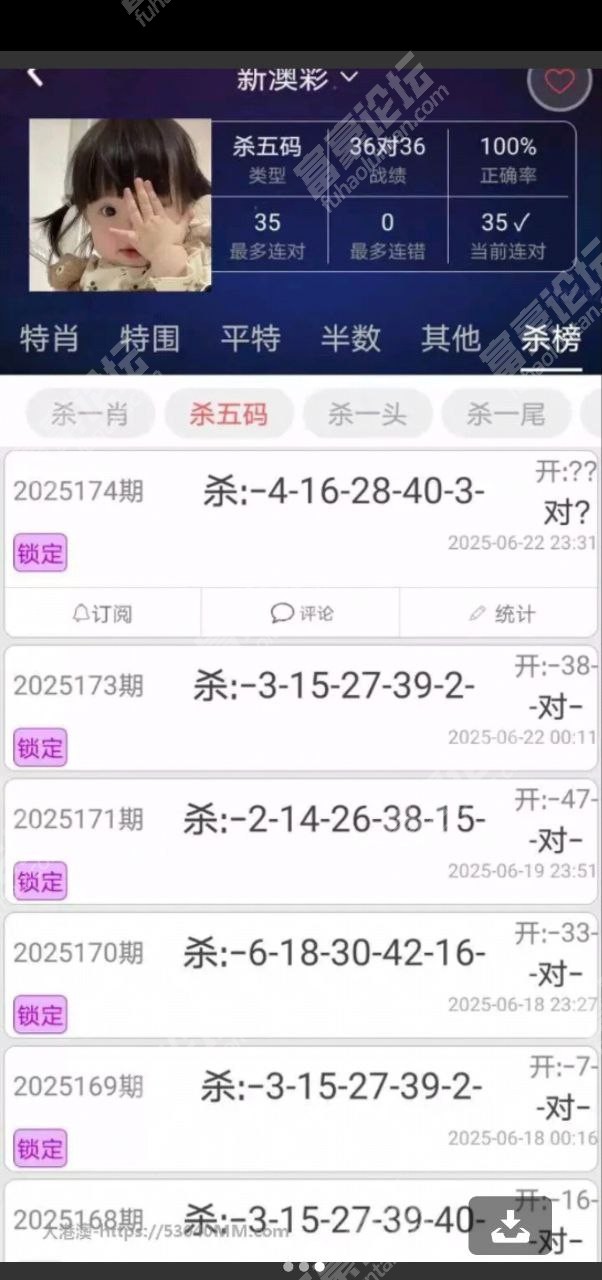Open the 新澳彩 dropdown selector
The width and height of the screenshot is (602, 1280).
[297, 78]
